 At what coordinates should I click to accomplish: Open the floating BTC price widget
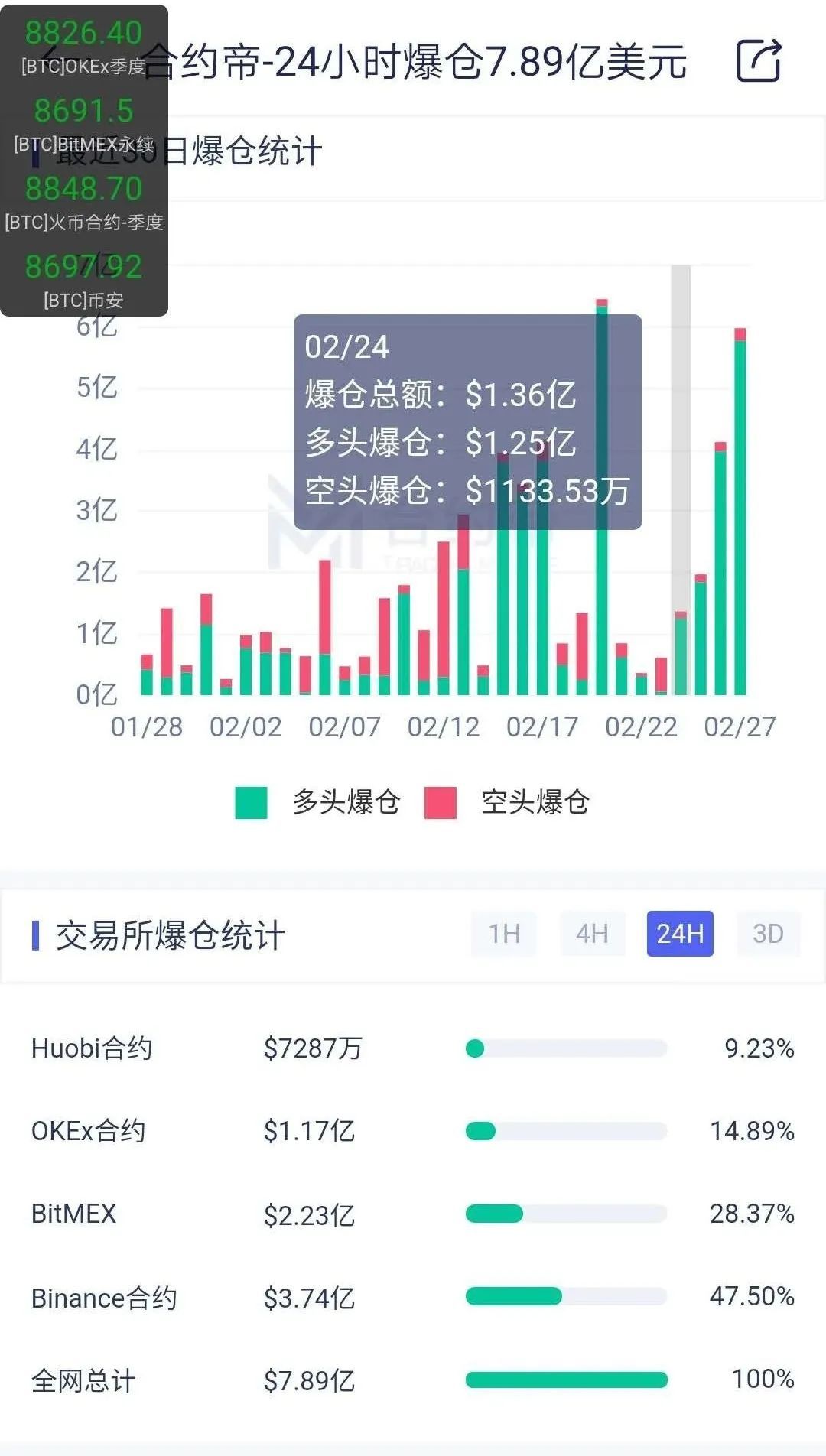coord(84,161)
